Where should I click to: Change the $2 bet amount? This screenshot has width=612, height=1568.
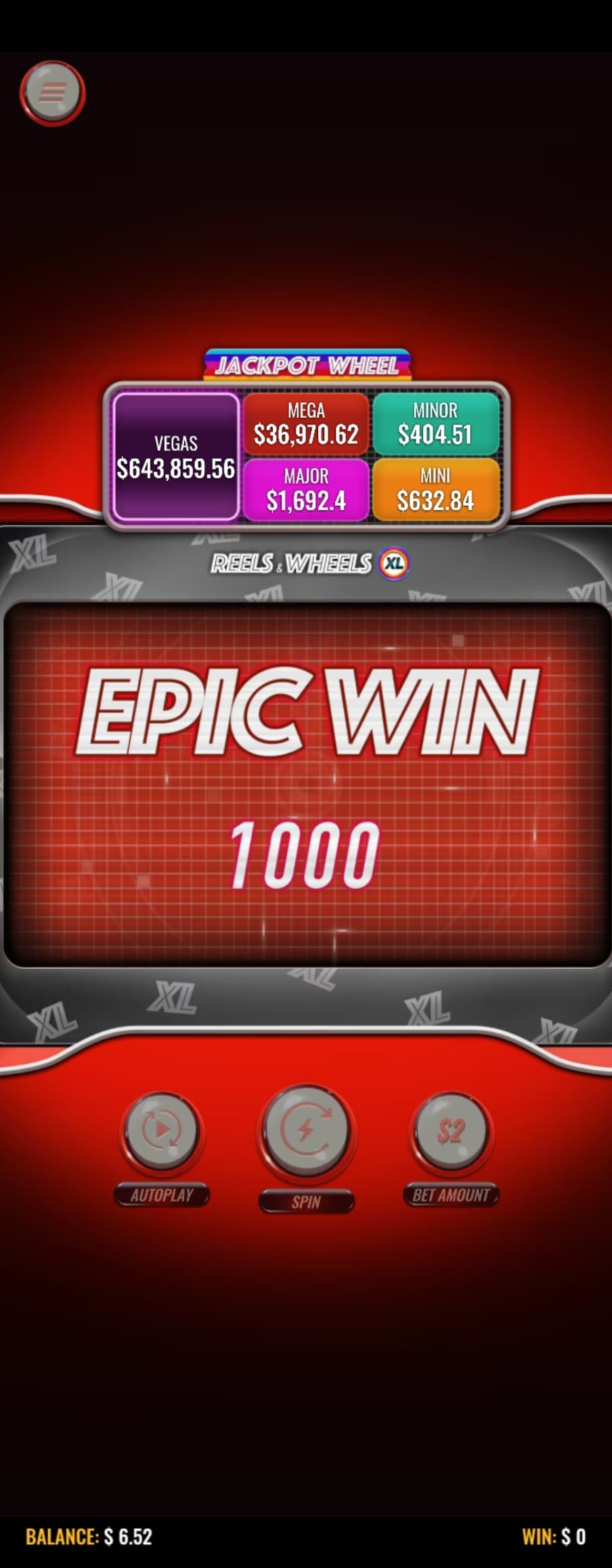[451, 1131]
